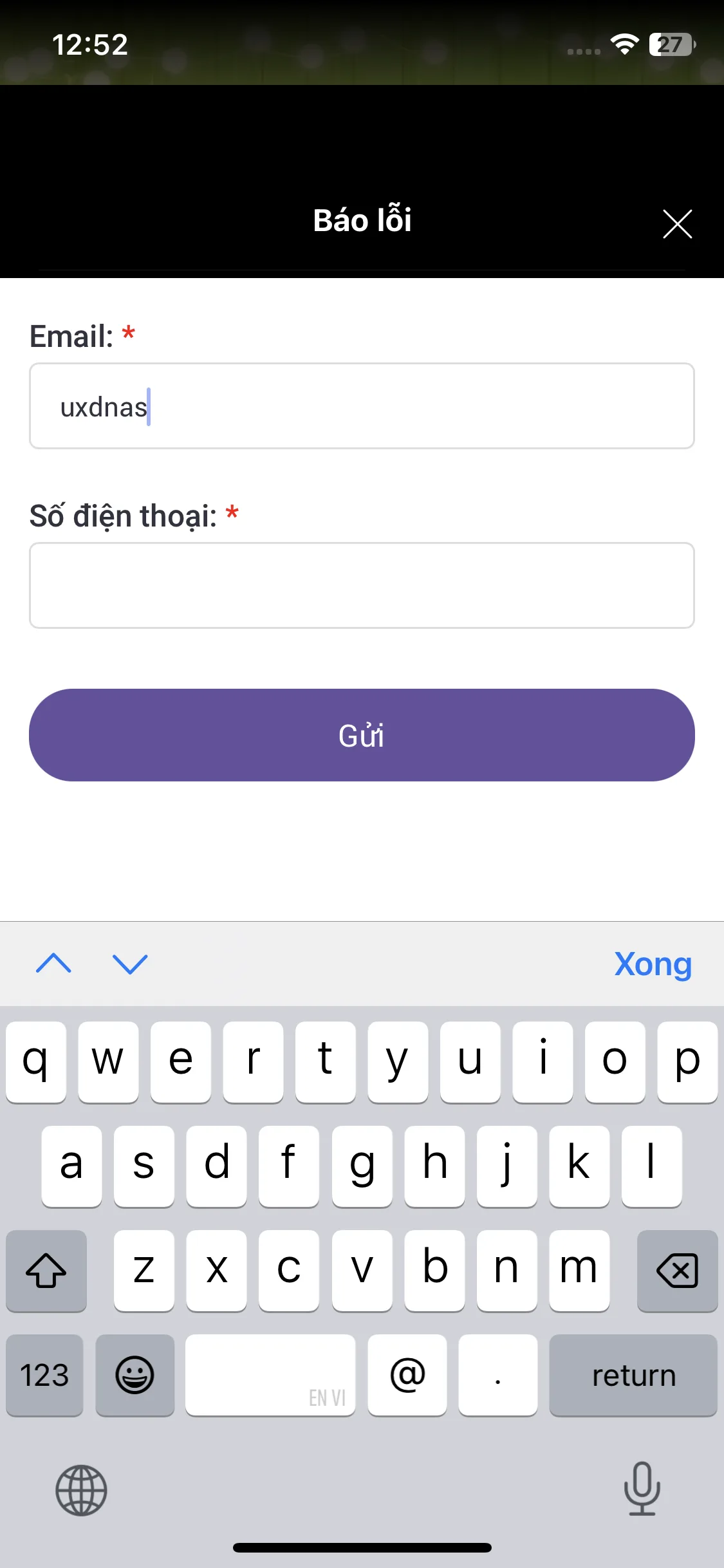Change keyboard language with globe icon

coord(81,1490)
